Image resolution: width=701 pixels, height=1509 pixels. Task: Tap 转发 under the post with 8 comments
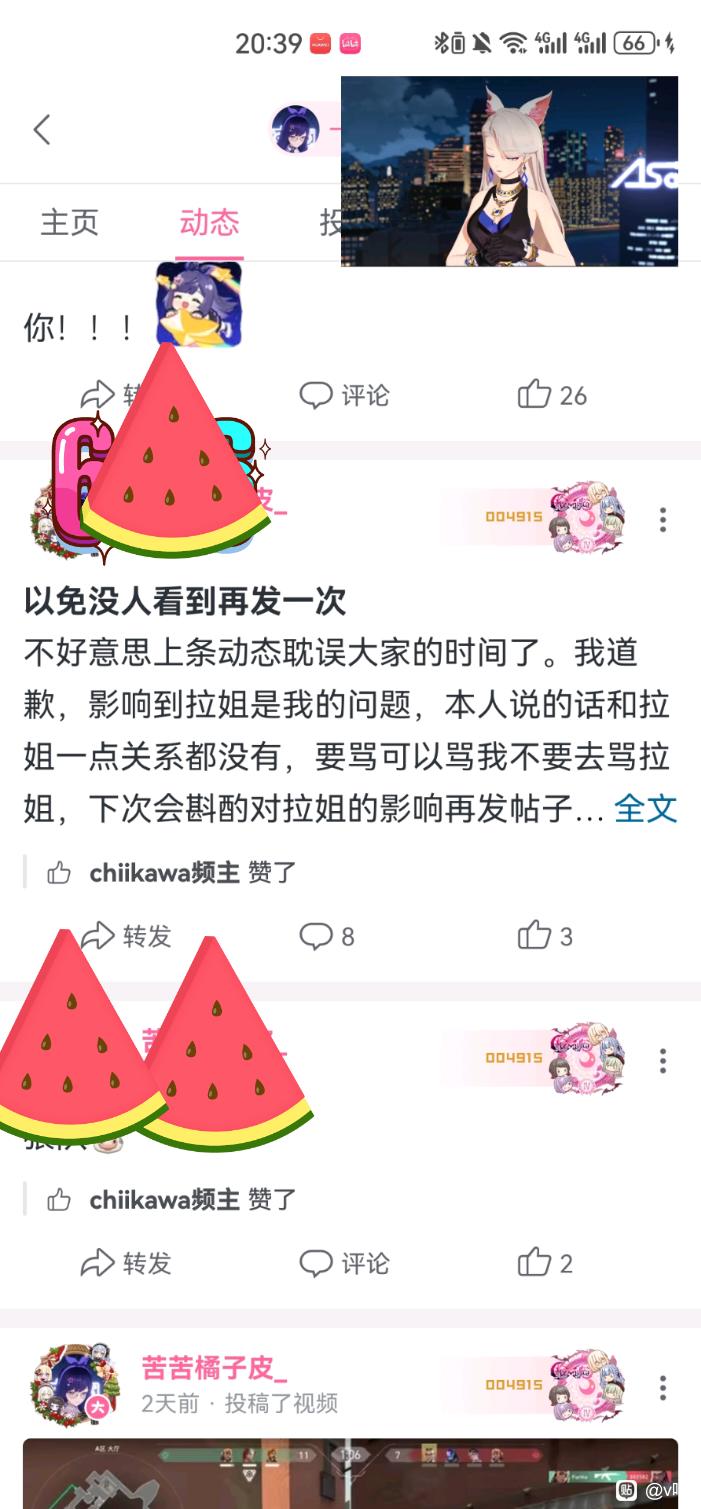[126, 936]
